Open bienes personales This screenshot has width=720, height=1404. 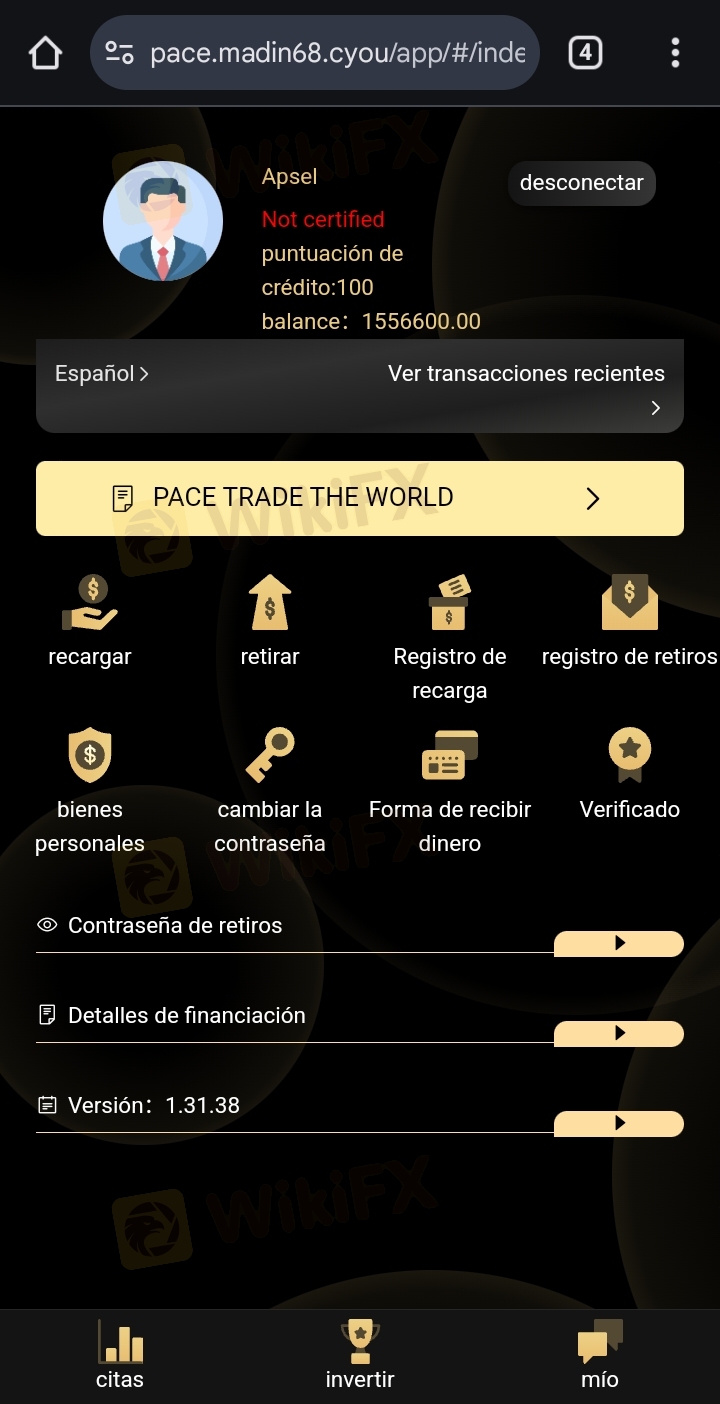coord(90,790)
